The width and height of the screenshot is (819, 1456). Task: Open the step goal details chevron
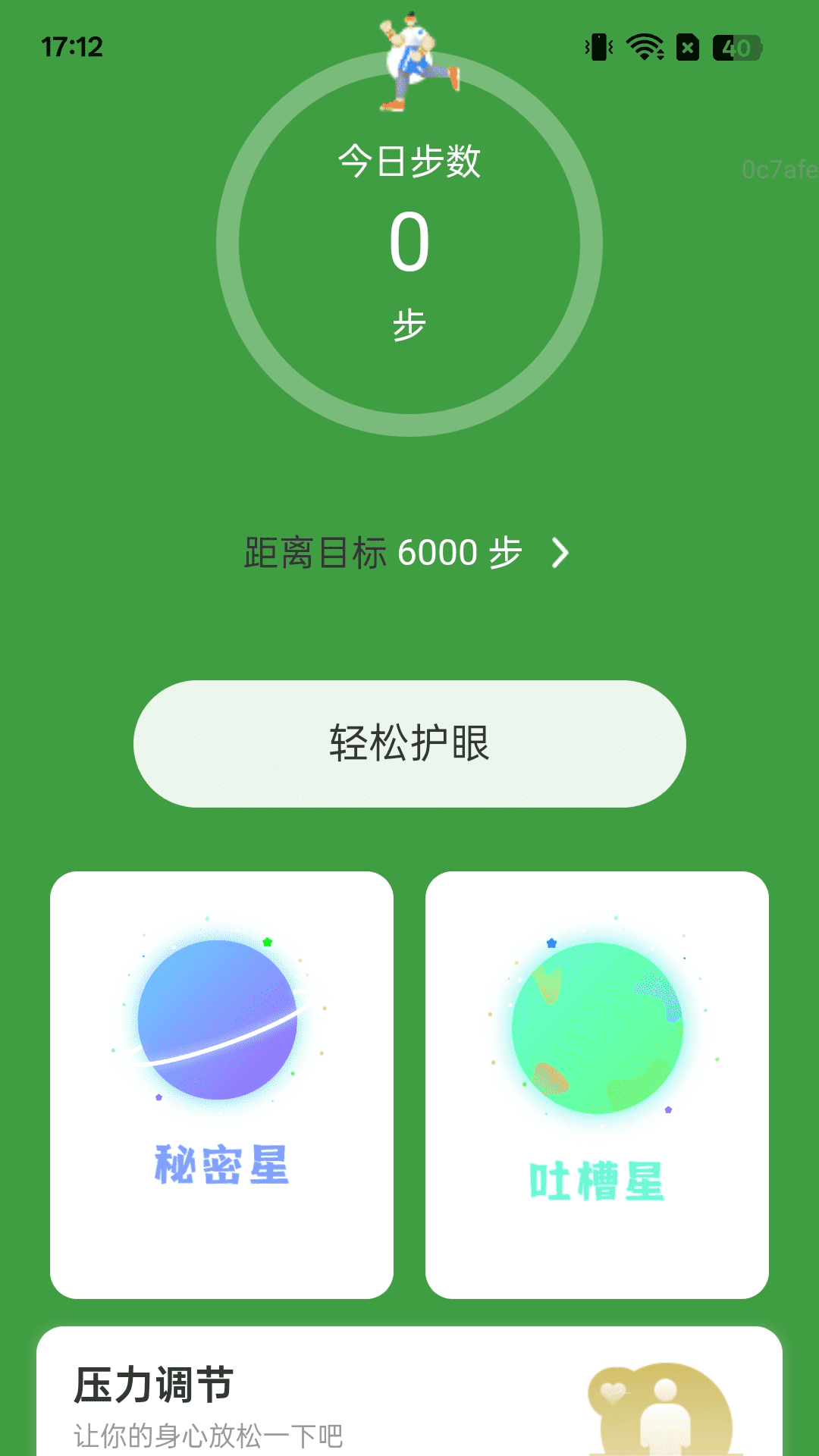tap(561, 554)
